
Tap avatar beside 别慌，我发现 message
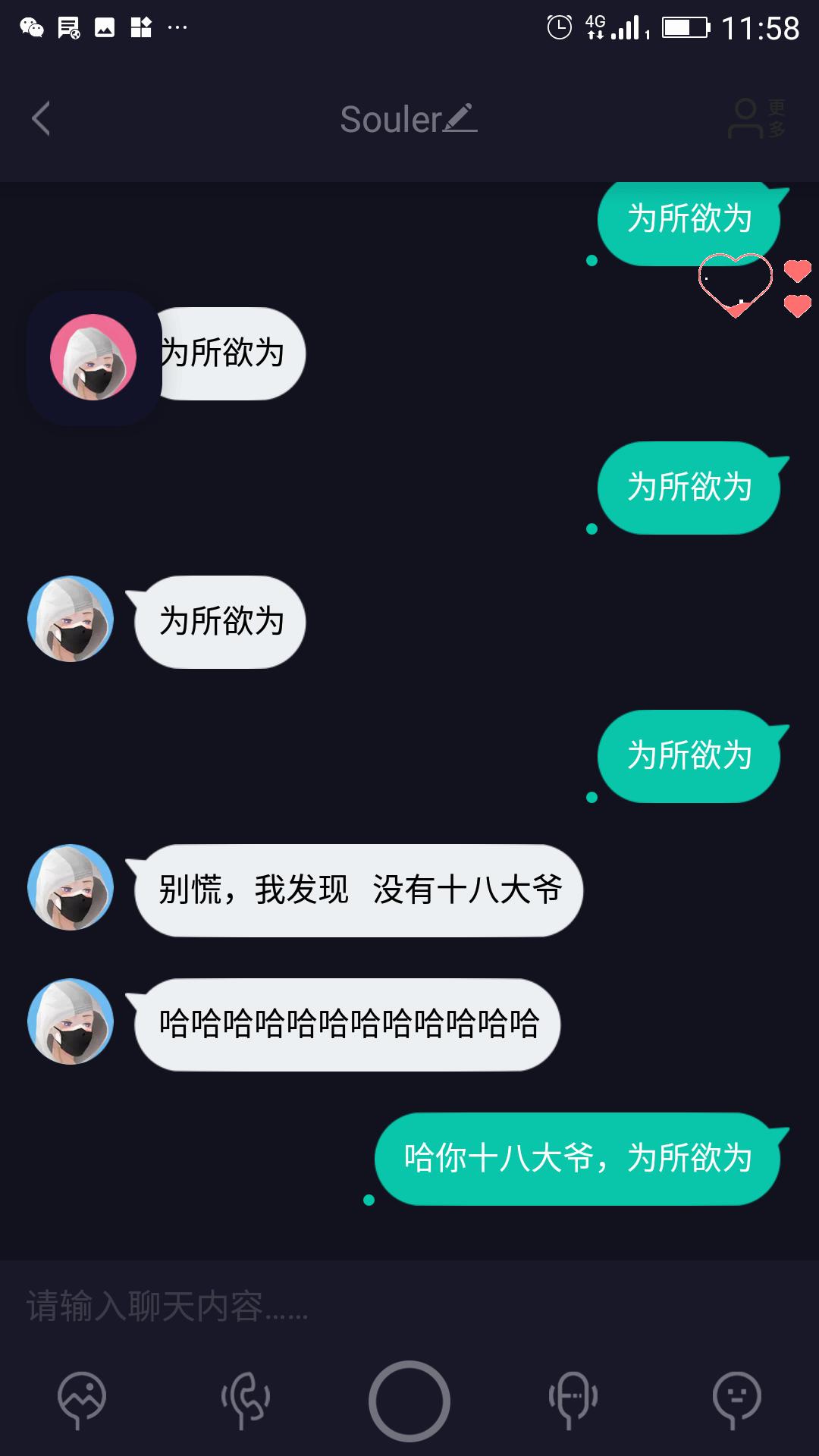coord(71,887)
